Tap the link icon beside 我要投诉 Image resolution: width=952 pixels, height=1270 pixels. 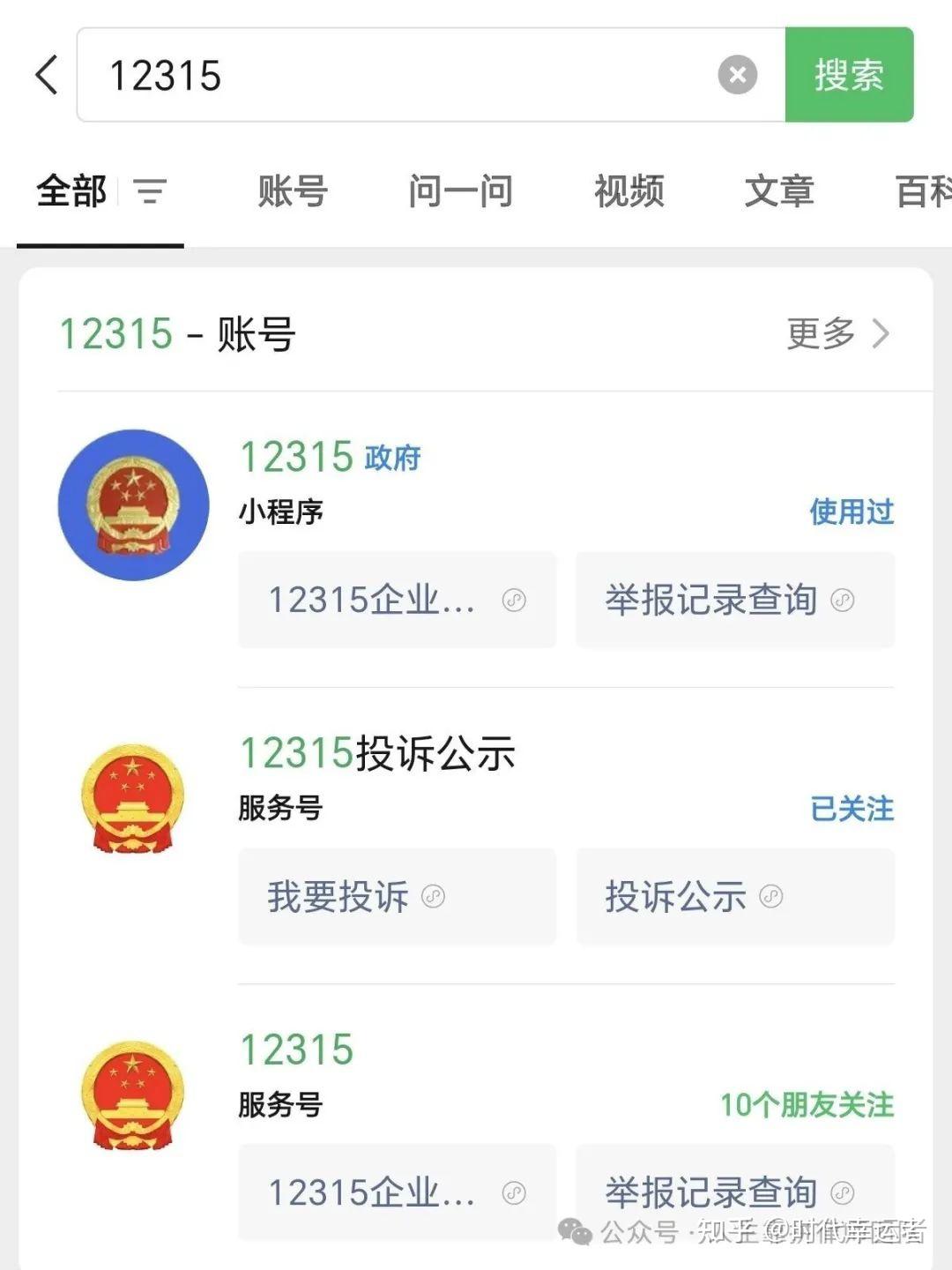pyautogui.click(x=431, y=897)
